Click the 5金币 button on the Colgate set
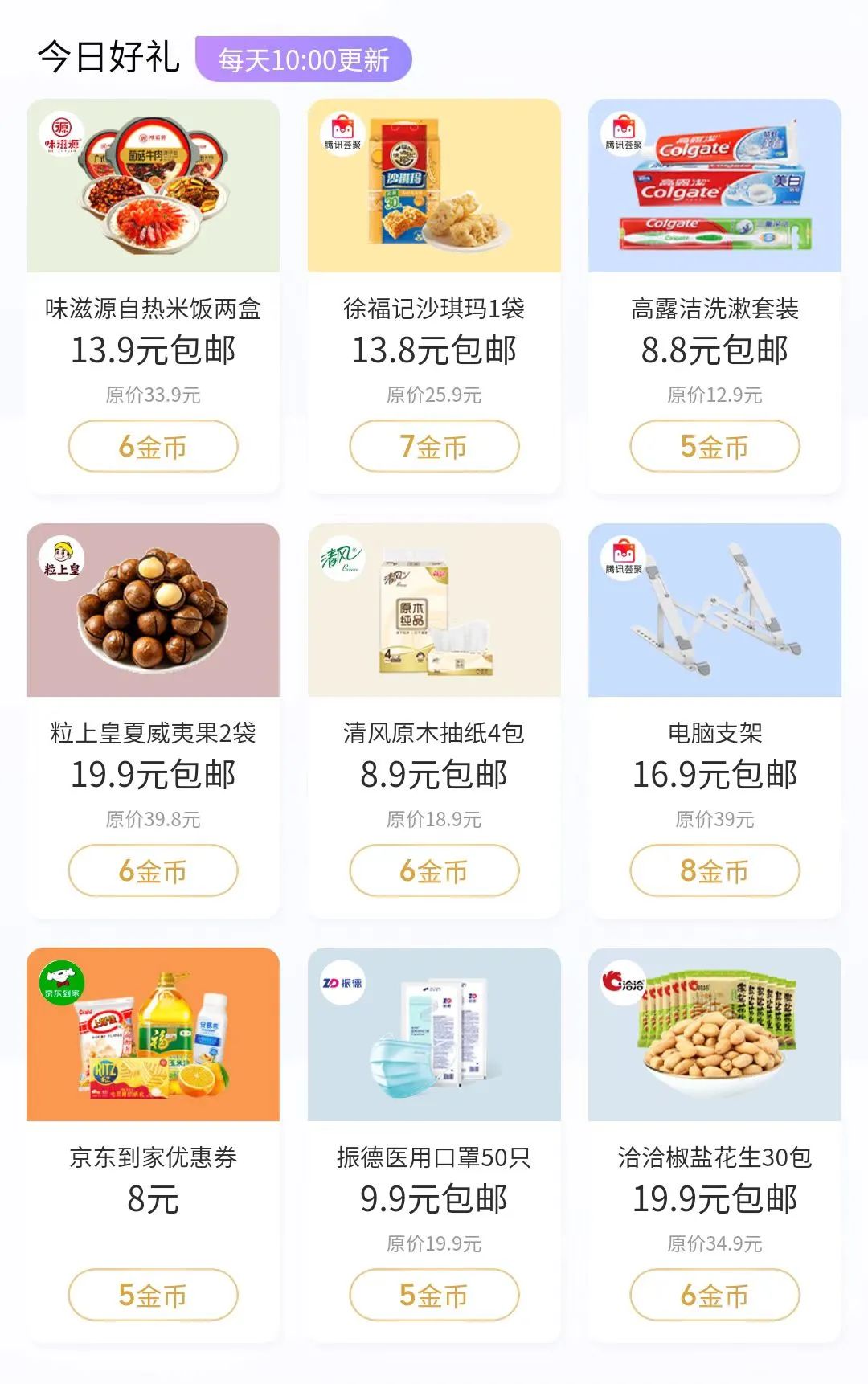This screenshot has width=868, height=1384. [x=712, y=445]
